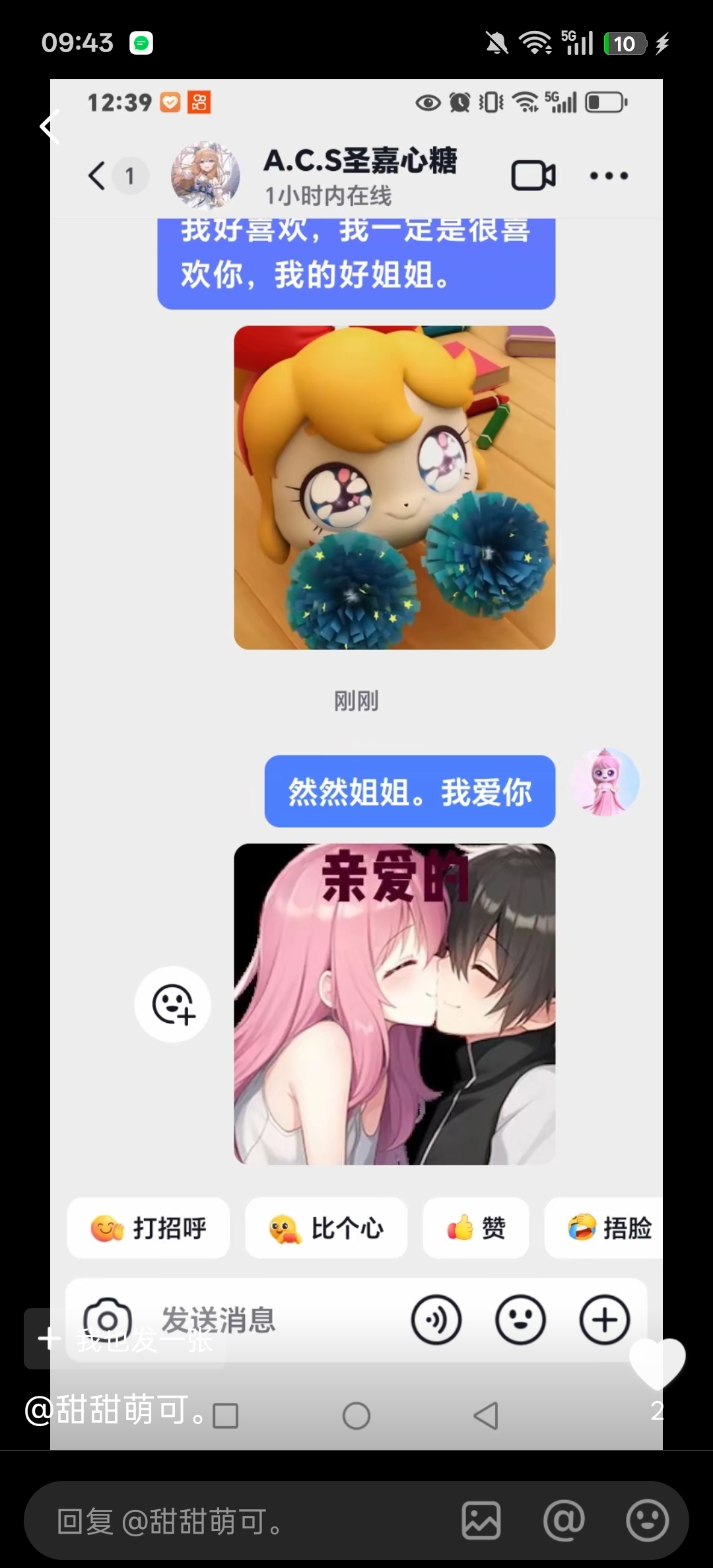The height and width of the screenshot is (1568, 713).
Task: Attach an image to the reply
Action: pos(481,1521)
